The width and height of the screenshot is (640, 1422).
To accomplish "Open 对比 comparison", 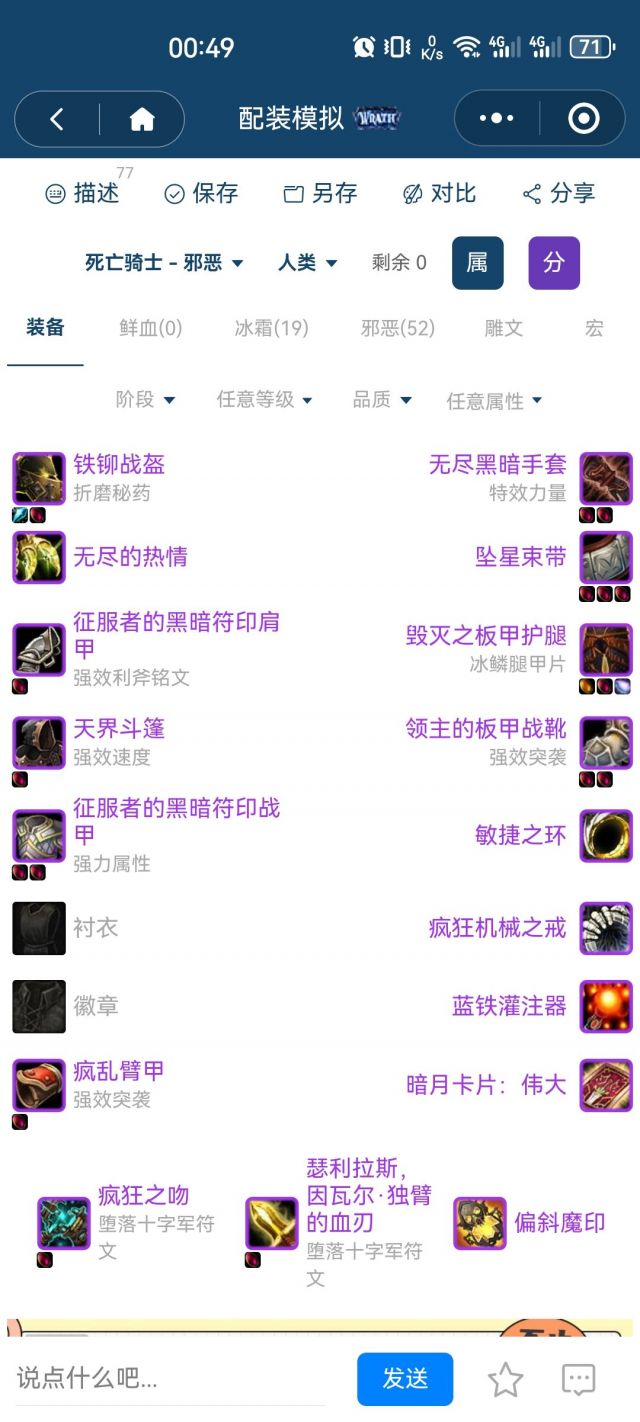I will tap(439, 193).
